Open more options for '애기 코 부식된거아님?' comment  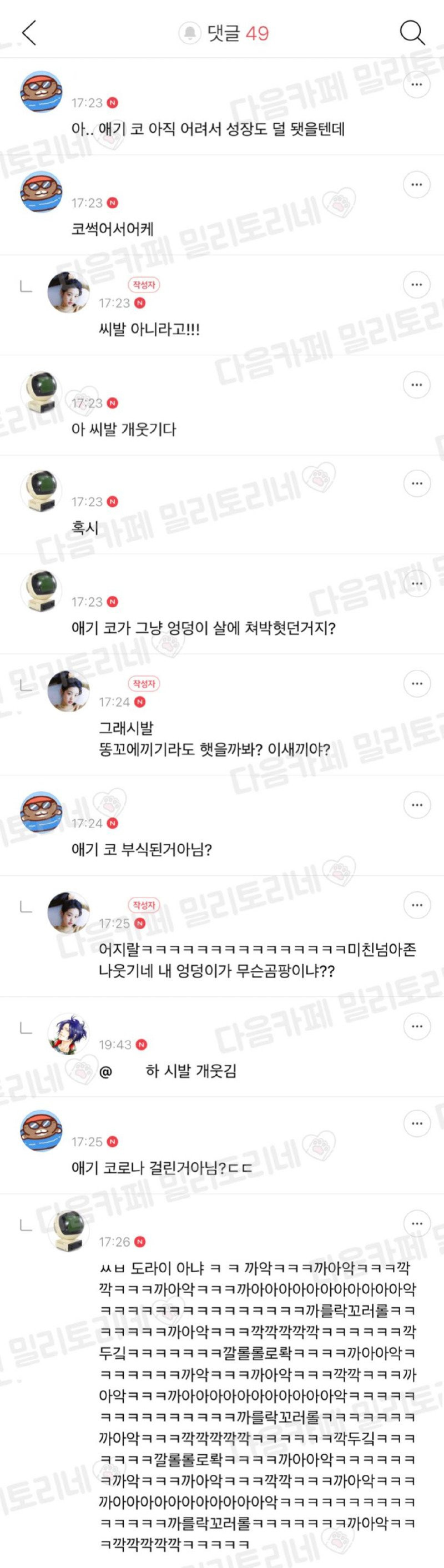(417, 805)
